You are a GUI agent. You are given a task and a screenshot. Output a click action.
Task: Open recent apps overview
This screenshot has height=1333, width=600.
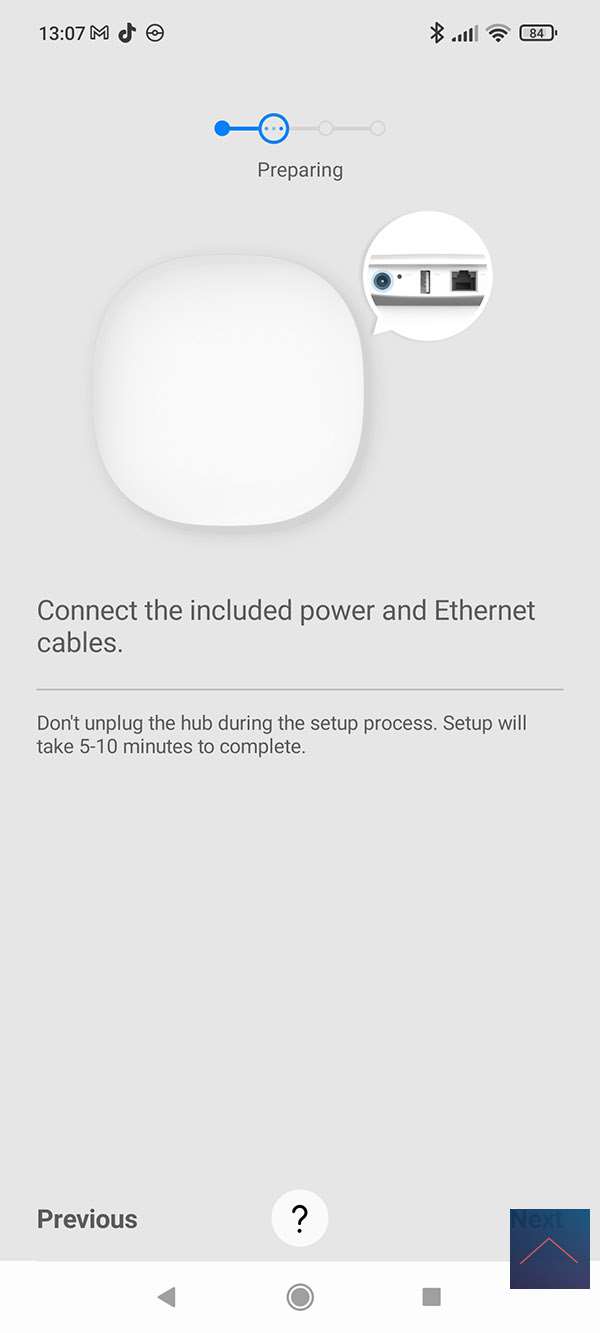pos(431,1297)
